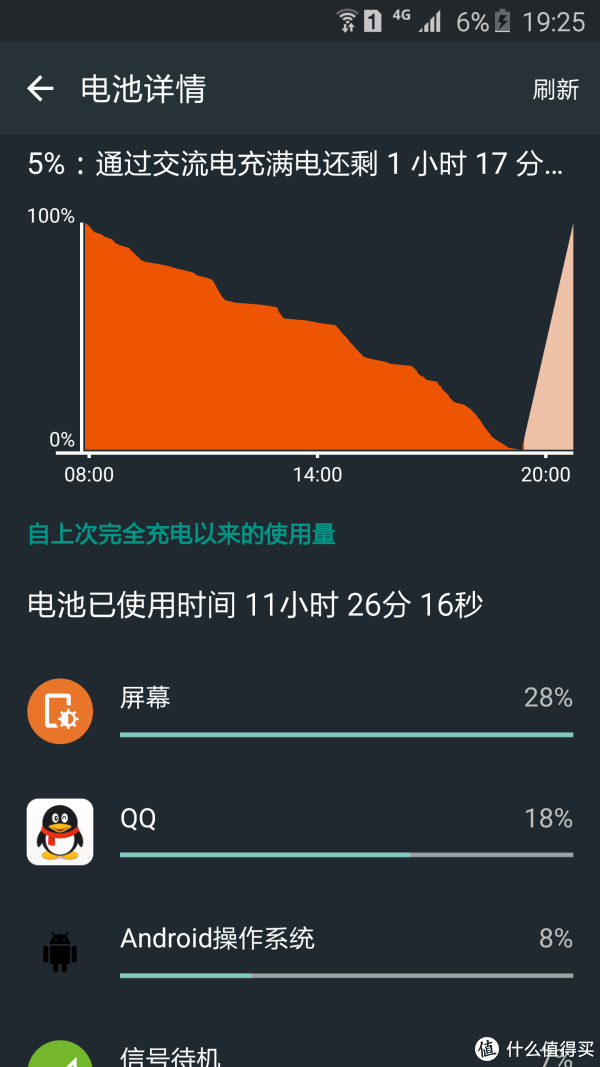Go back from battery details
The height and width of the screenshot is (1067, 600).
40,89
